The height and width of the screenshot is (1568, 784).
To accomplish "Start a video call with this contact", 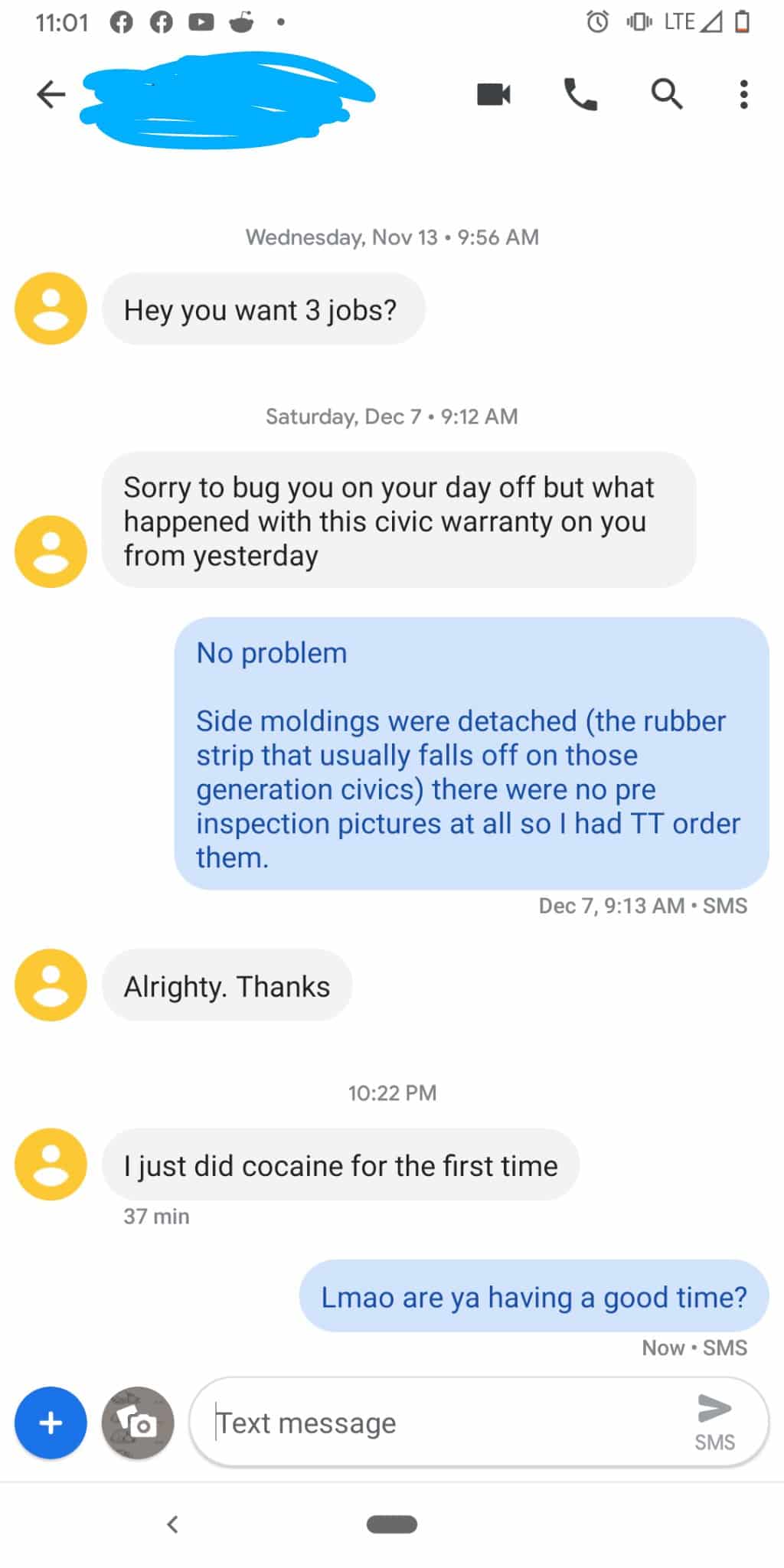I will [x=494, y=94].
